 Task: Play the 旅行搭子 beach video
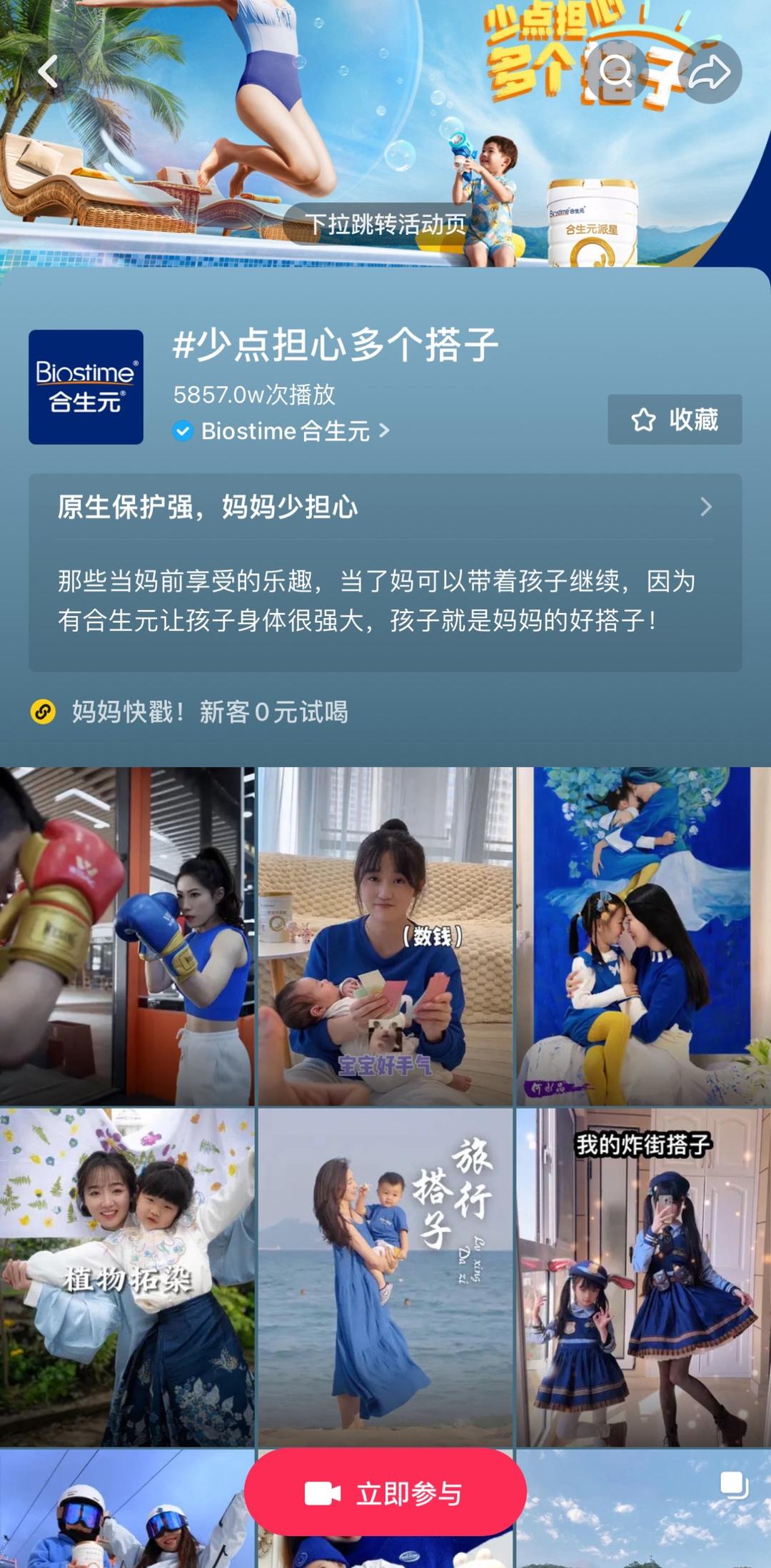click(385, 1277)
